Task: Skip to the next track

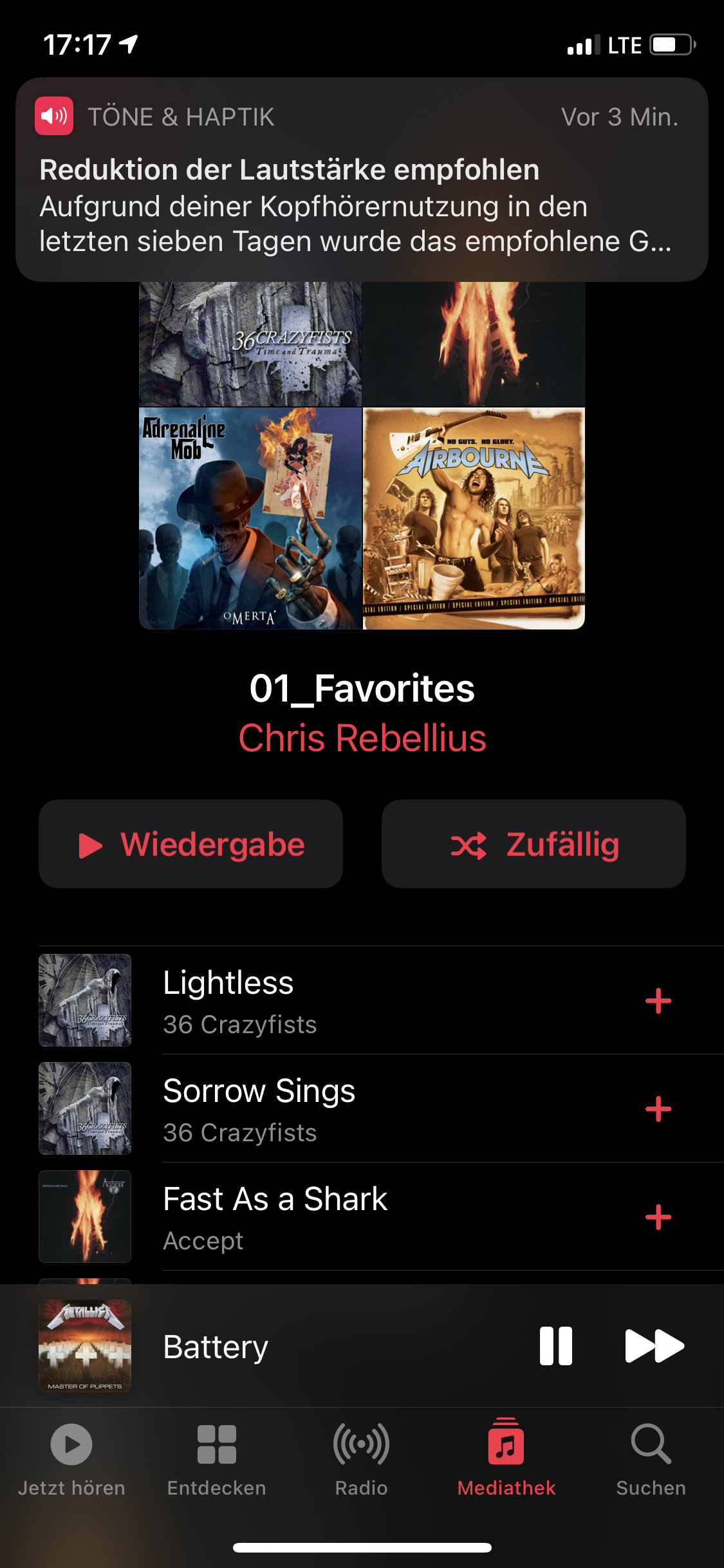Action: pyautogui.click(x=654, y=1346)
